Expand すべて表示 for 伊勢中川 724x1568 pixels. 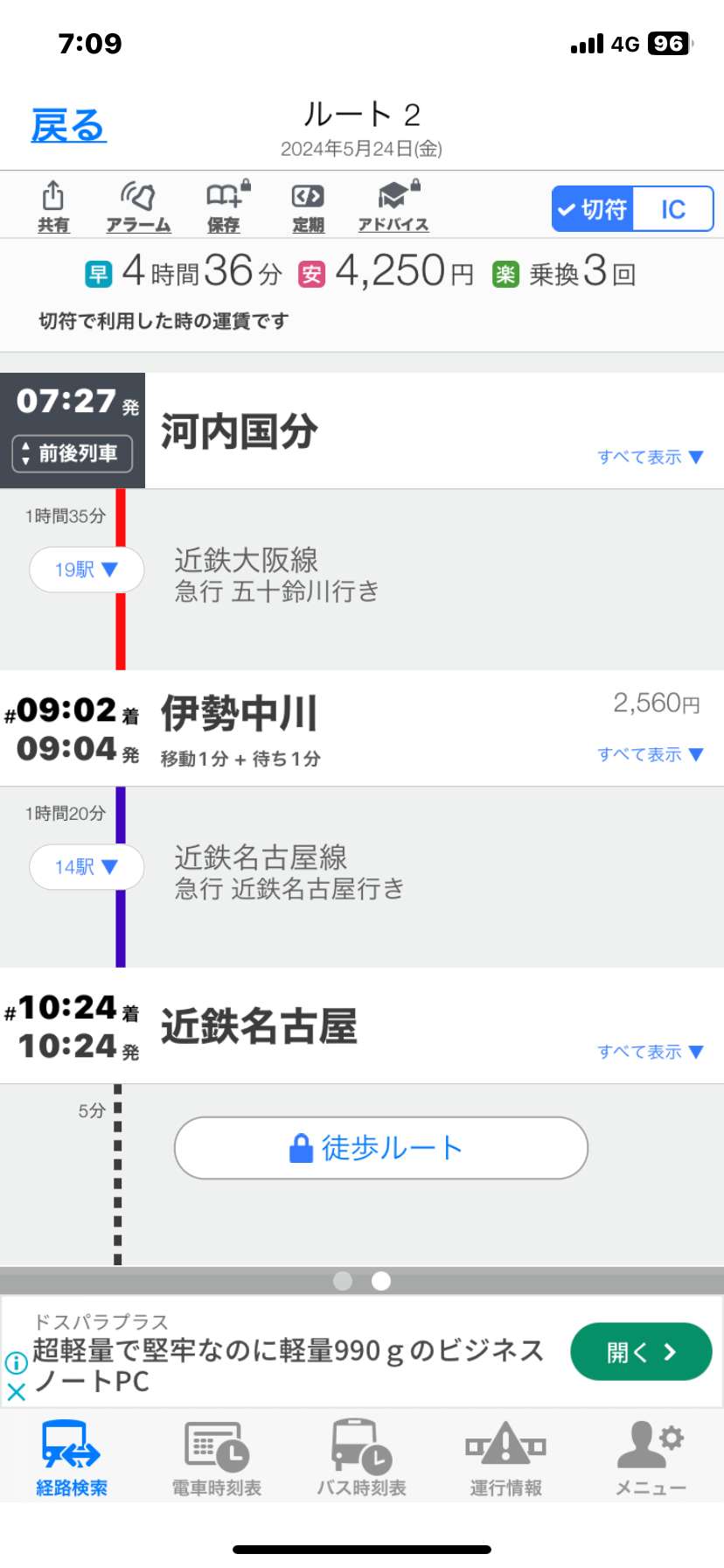coord(650,754)
